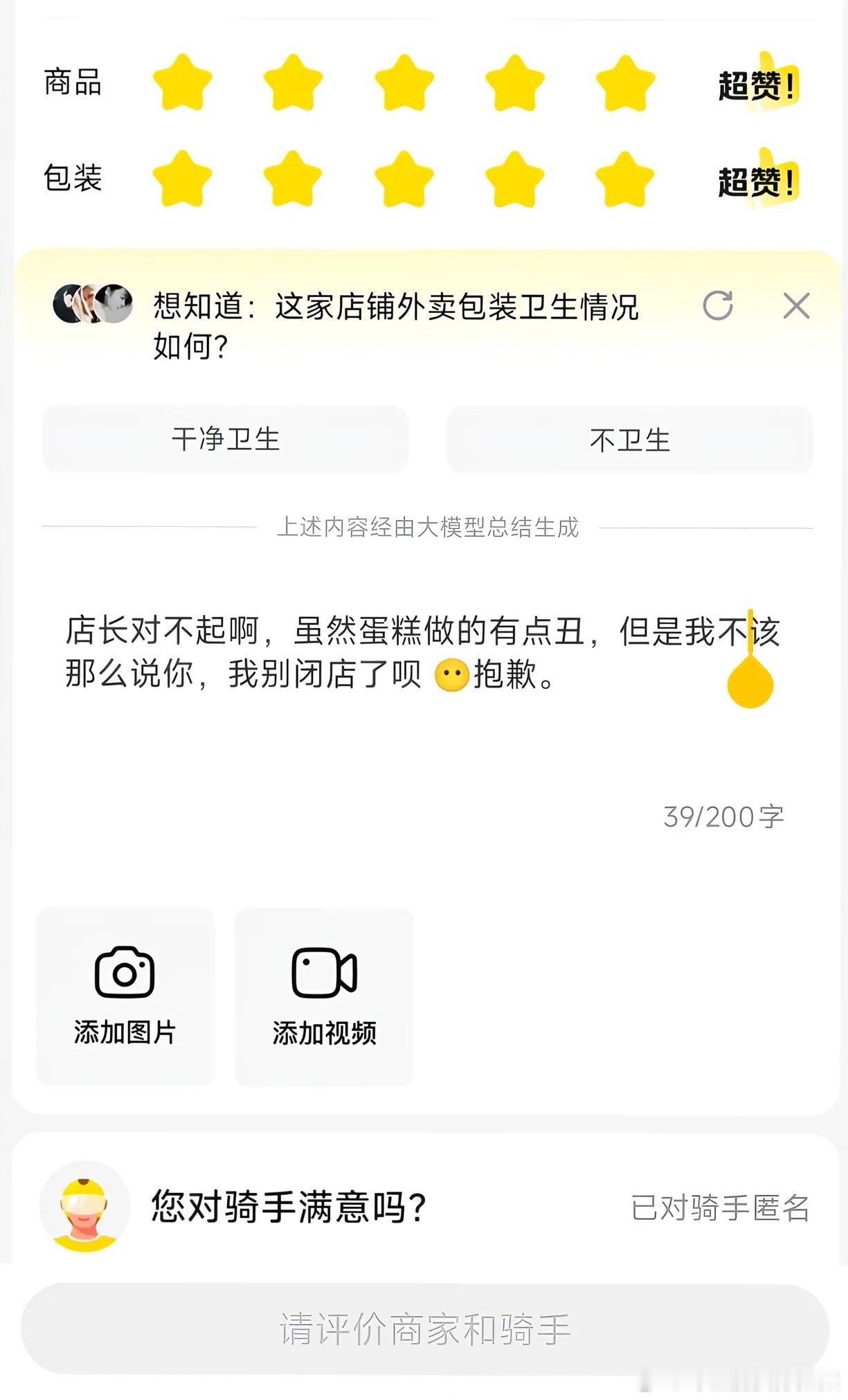Image resolution: width=848 pixels, height=1400 pixels.
Task: Set 包装 rating to one star
Action: (182, 179)
